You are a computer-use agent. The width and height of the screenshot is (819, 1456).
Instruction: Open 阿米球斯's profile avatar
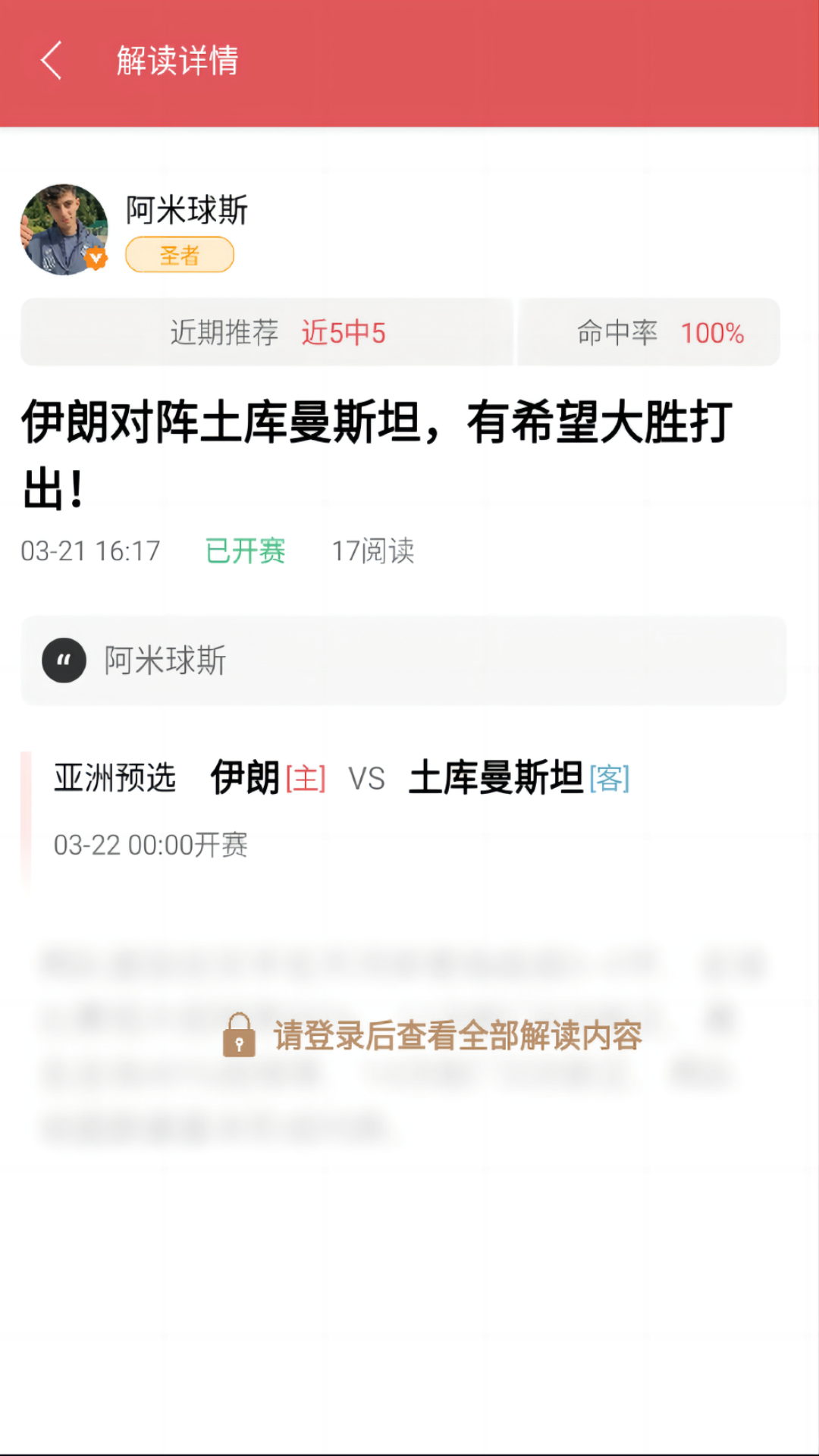point(64,229)
